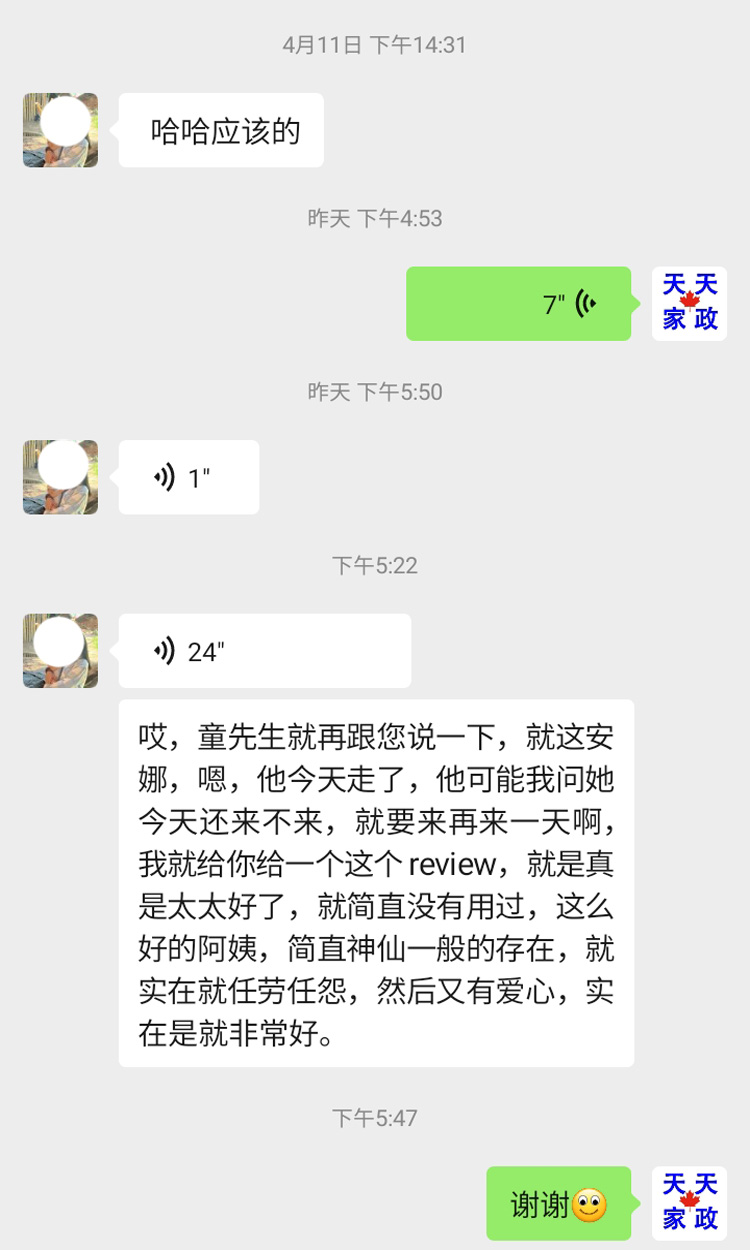This screenshot has height=1250, width=750.
Task: Open the contact's avatar beside the 1" voice message
Action: (x=60, y=477)
